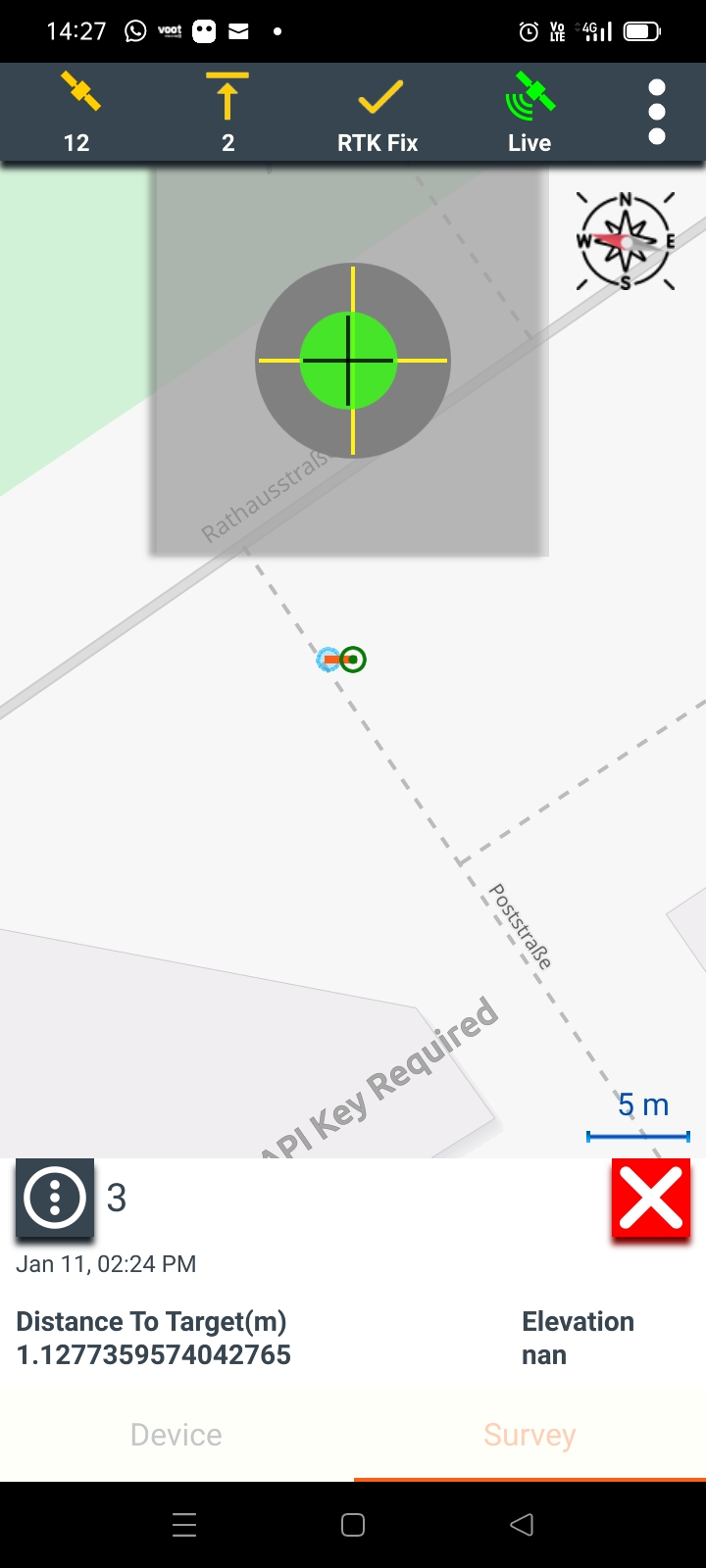Open options menu for point 3
This screenshot has height=1568, width=706.
click(55, 1197)
